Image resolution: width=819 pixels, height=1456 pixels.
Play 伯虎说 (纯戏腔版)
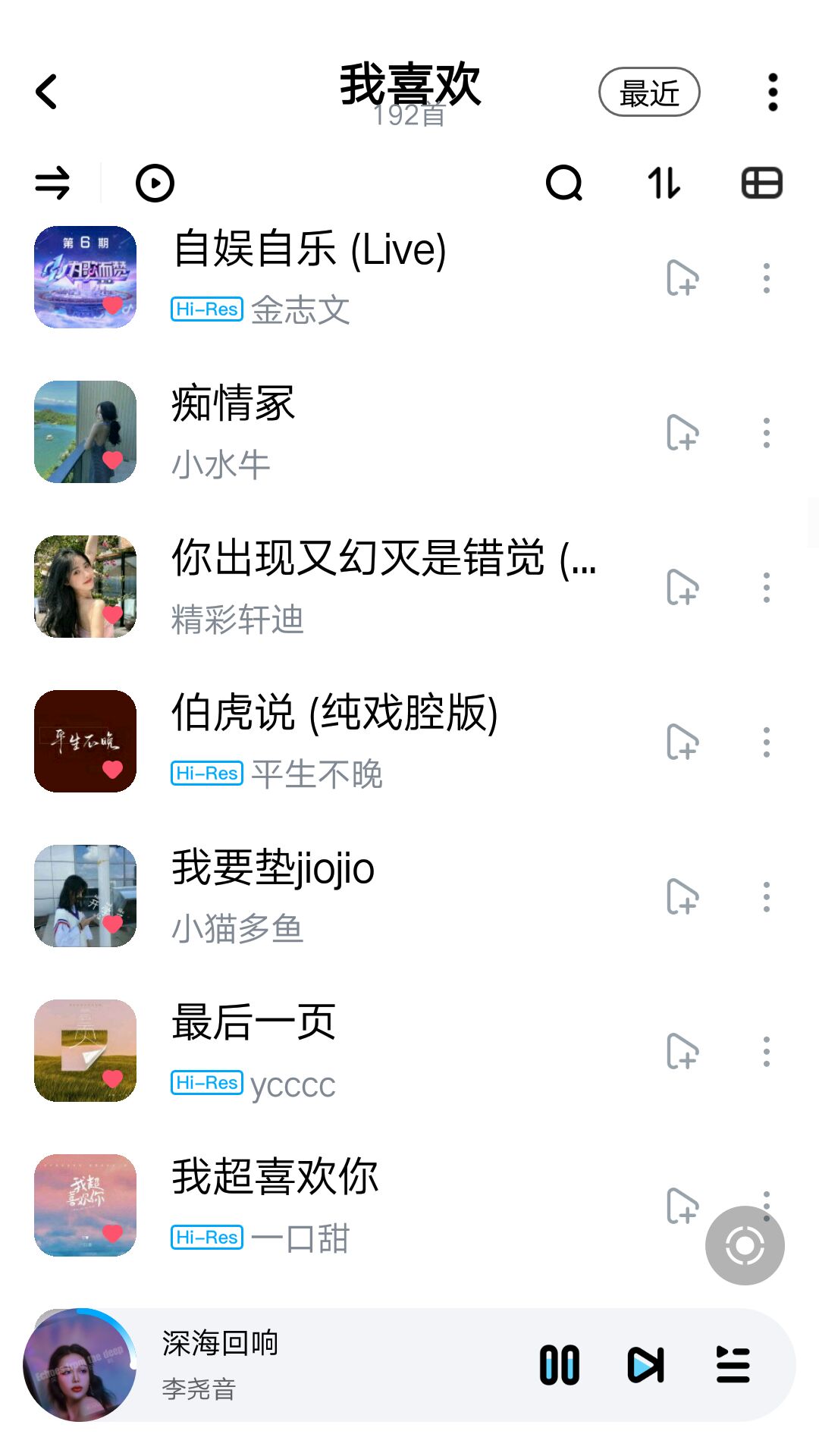(334, 714)
